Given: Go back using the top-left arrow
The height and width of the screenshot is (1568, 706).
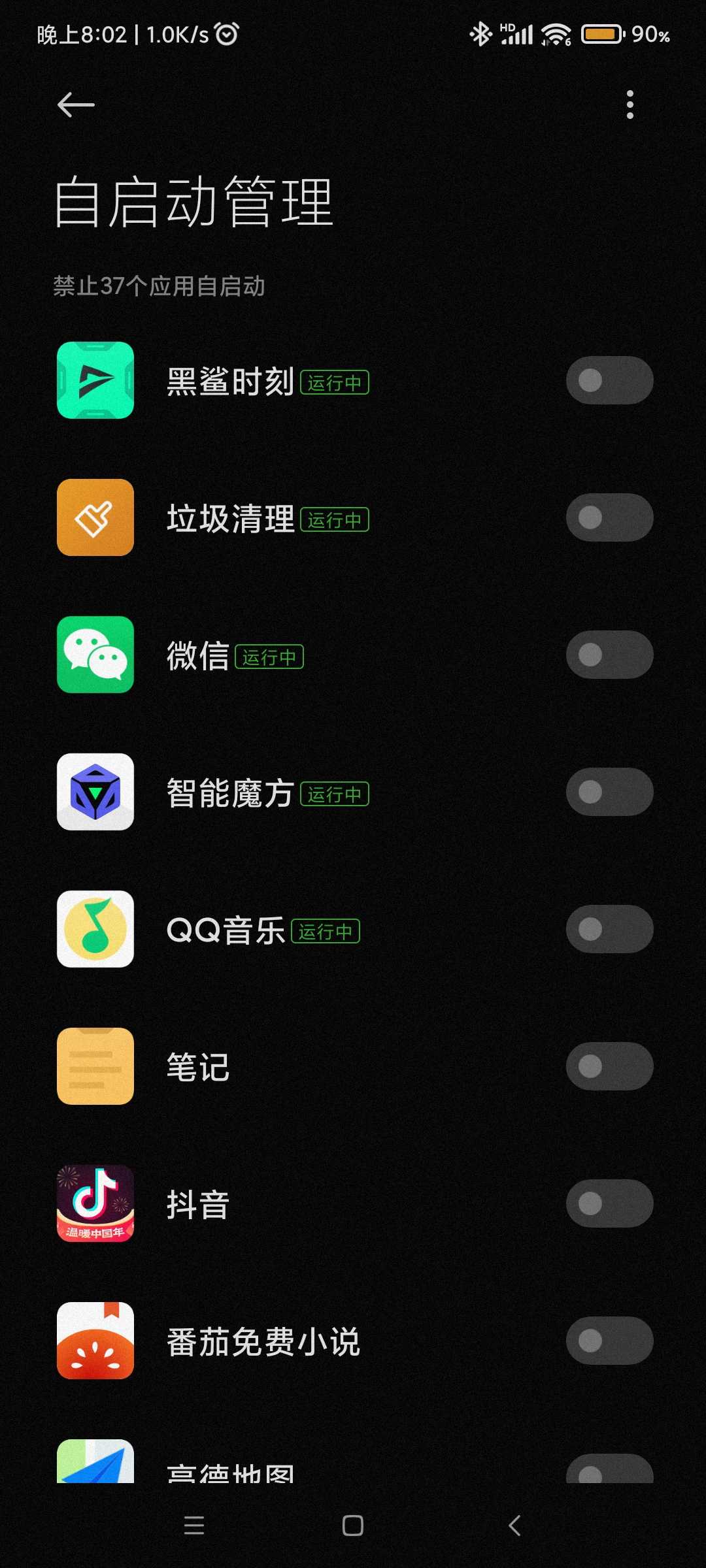Looking at the screenshot, I should click(76, 105).
